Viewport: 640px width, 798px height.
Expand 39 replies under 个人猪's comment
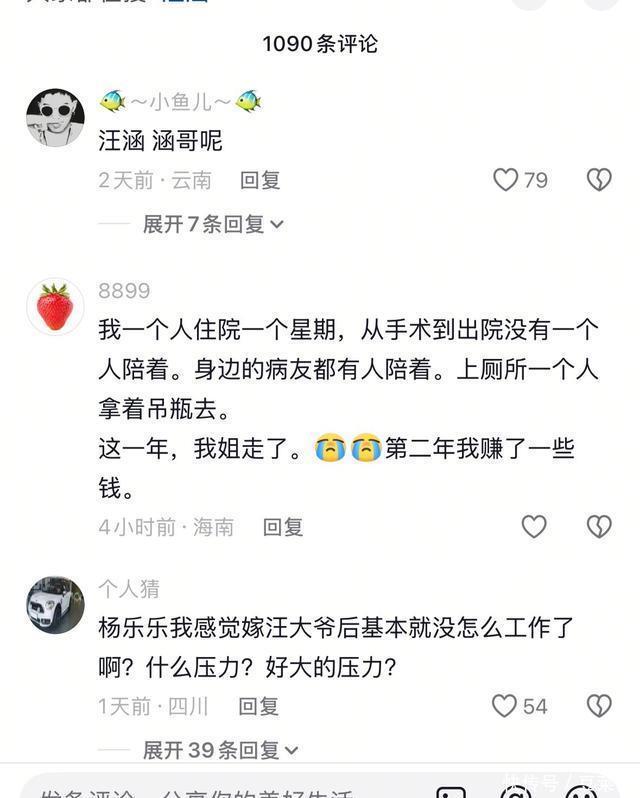coord(220,749)
